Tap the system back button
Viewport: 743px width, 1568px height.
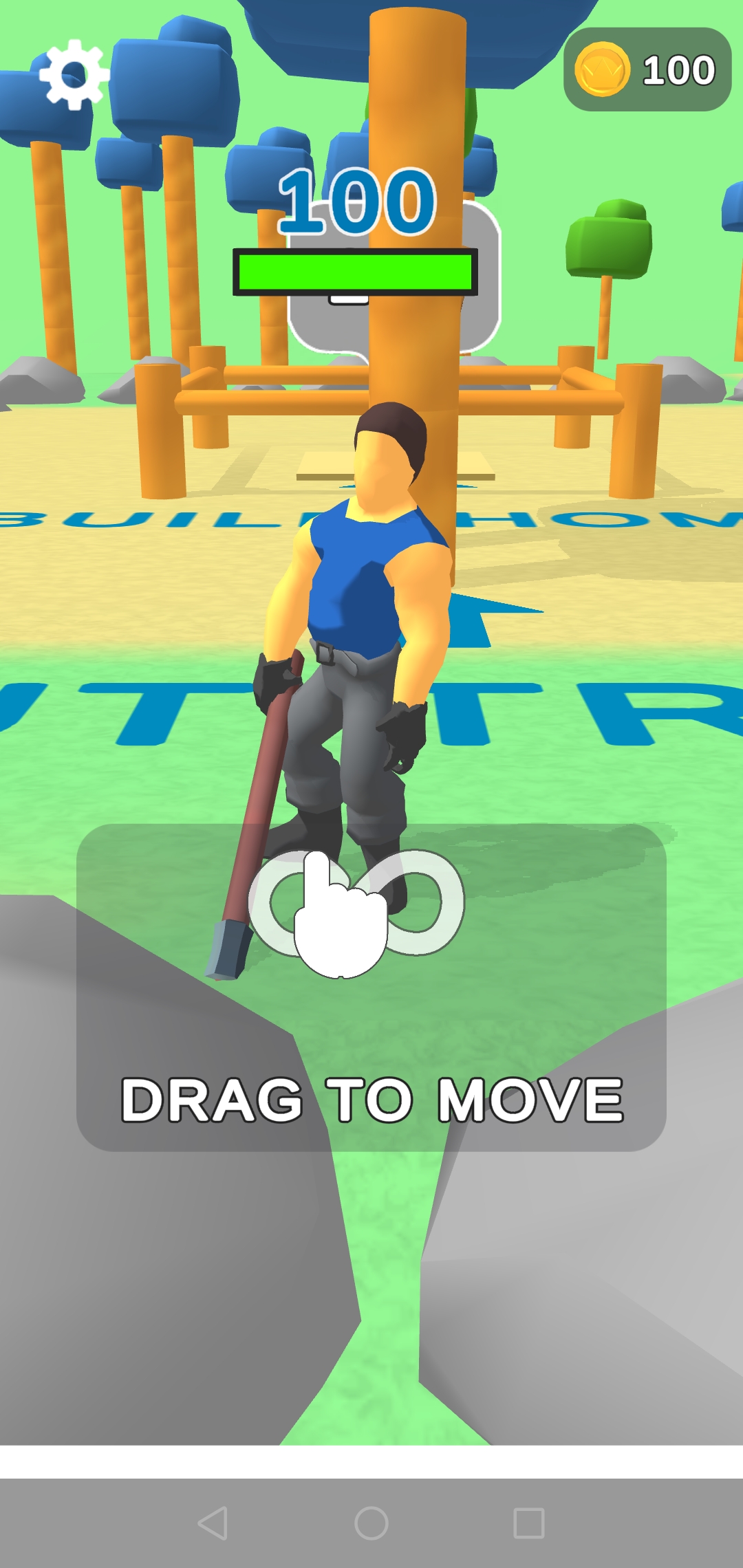pos(213,1523)
